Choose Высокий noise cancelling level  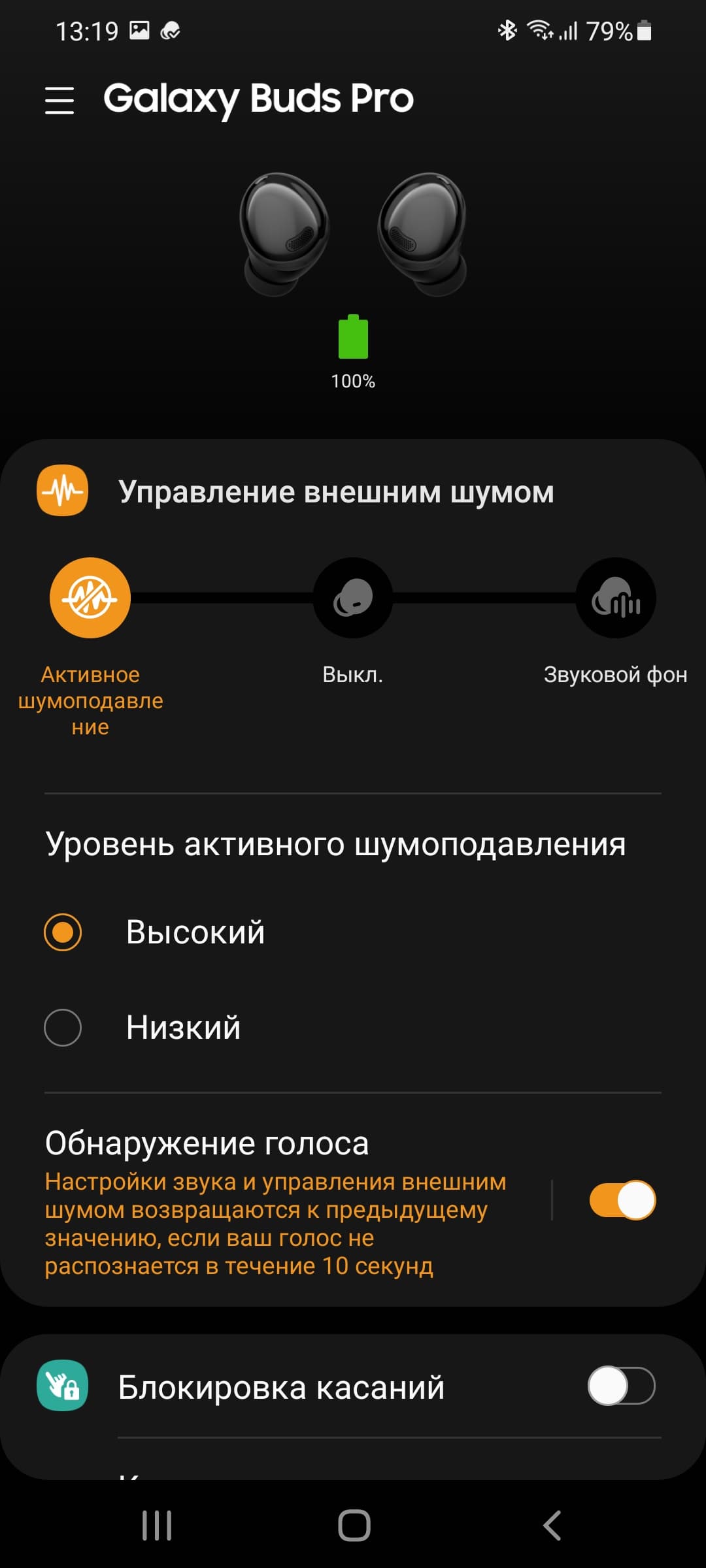(63, 932)
